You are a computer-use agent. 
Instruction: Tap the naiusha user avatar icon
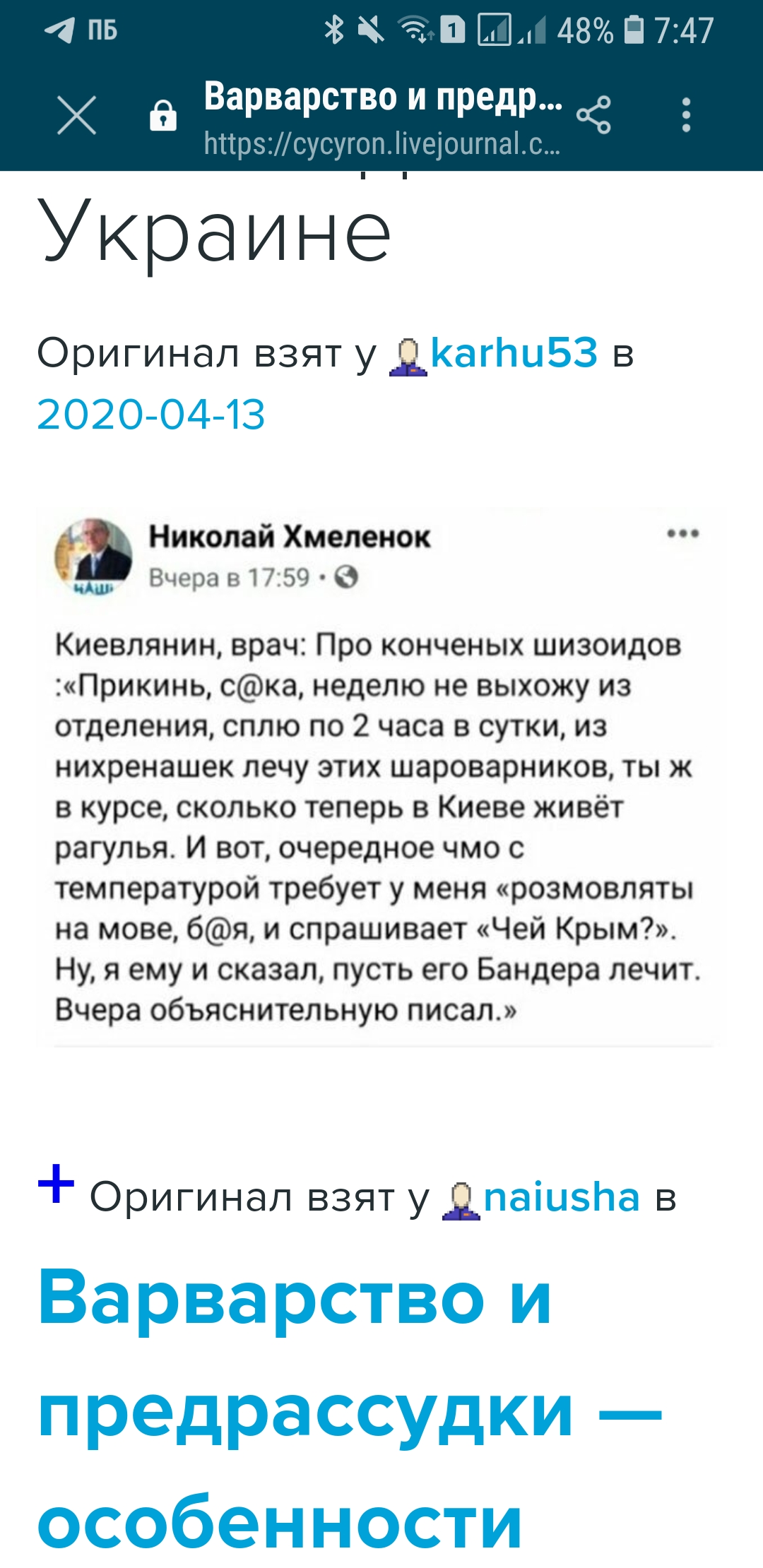pyautogui.click(x=461, y=1201)
